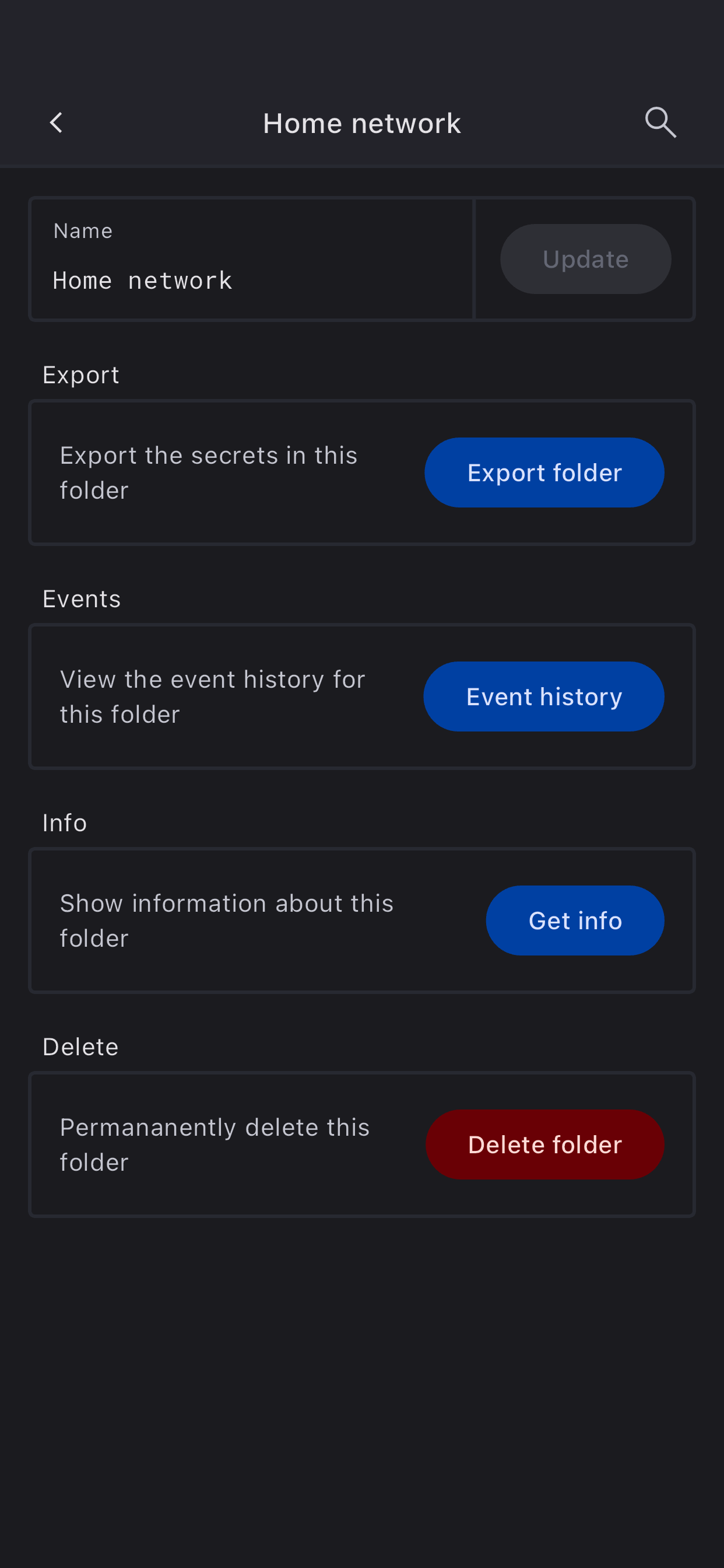Delete this folder permanently

(544, 1145)
